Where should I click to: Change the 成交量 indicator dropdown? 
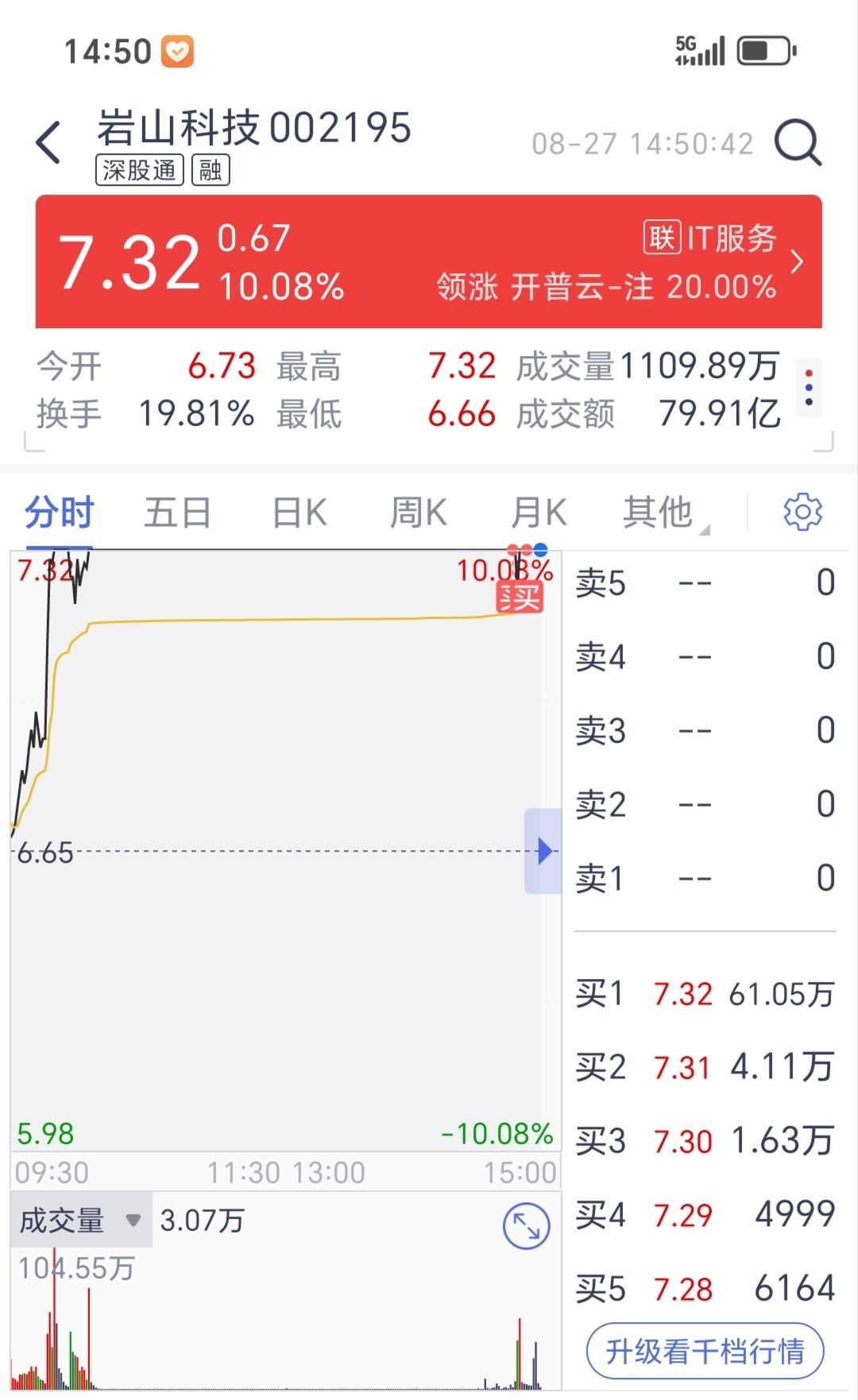tap(81, 1220)
